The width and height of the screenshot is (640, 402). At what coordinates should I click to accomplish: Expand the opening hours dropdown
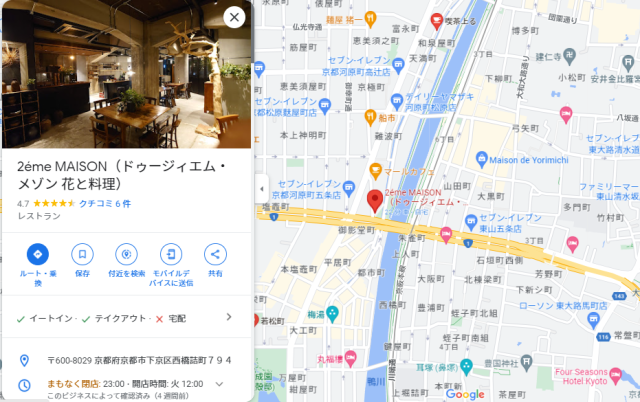(219, 384)
